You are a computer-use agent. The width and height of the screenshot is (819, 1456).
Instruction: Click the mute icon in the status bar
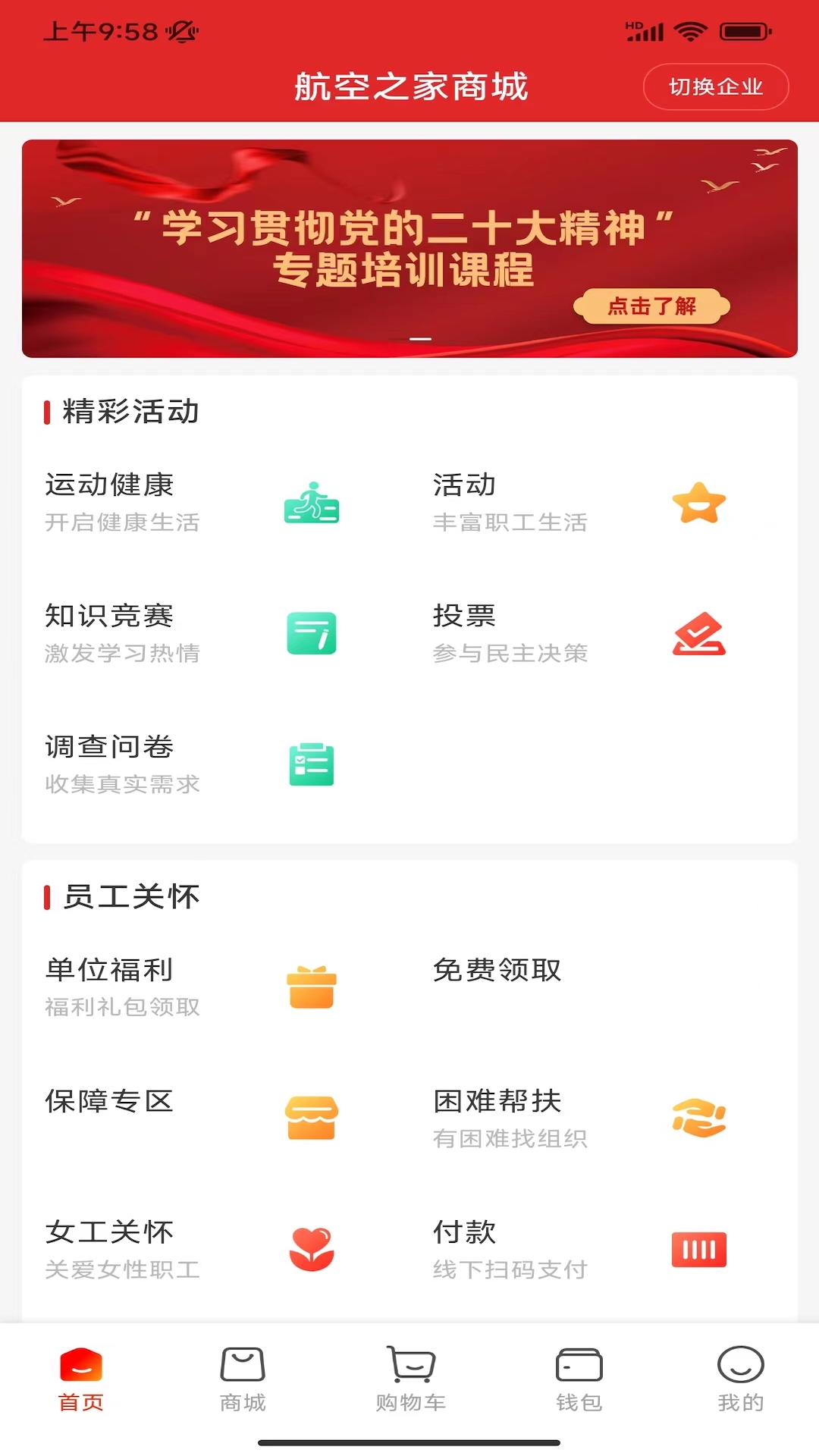[184, 30]
